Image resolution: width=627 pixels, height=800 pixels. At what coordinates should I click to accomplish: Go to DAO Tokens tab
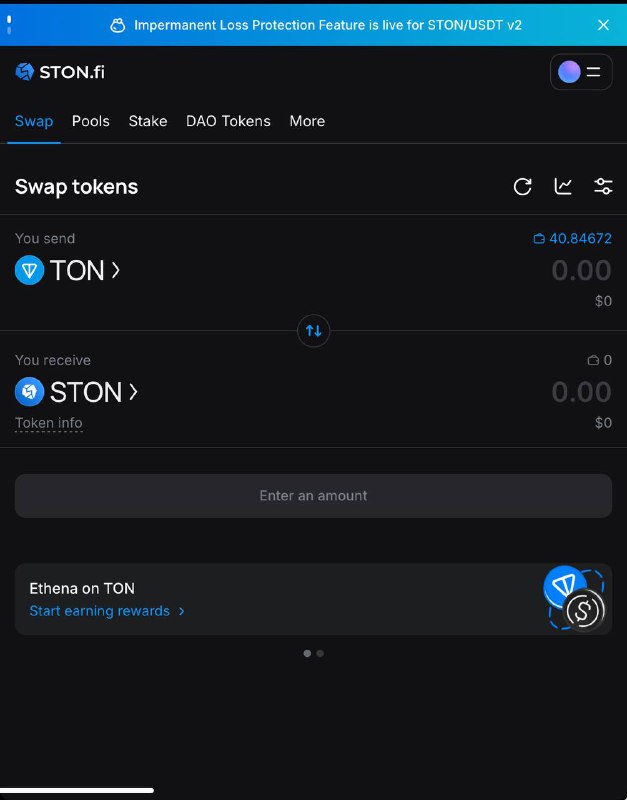tap(228, 121)
